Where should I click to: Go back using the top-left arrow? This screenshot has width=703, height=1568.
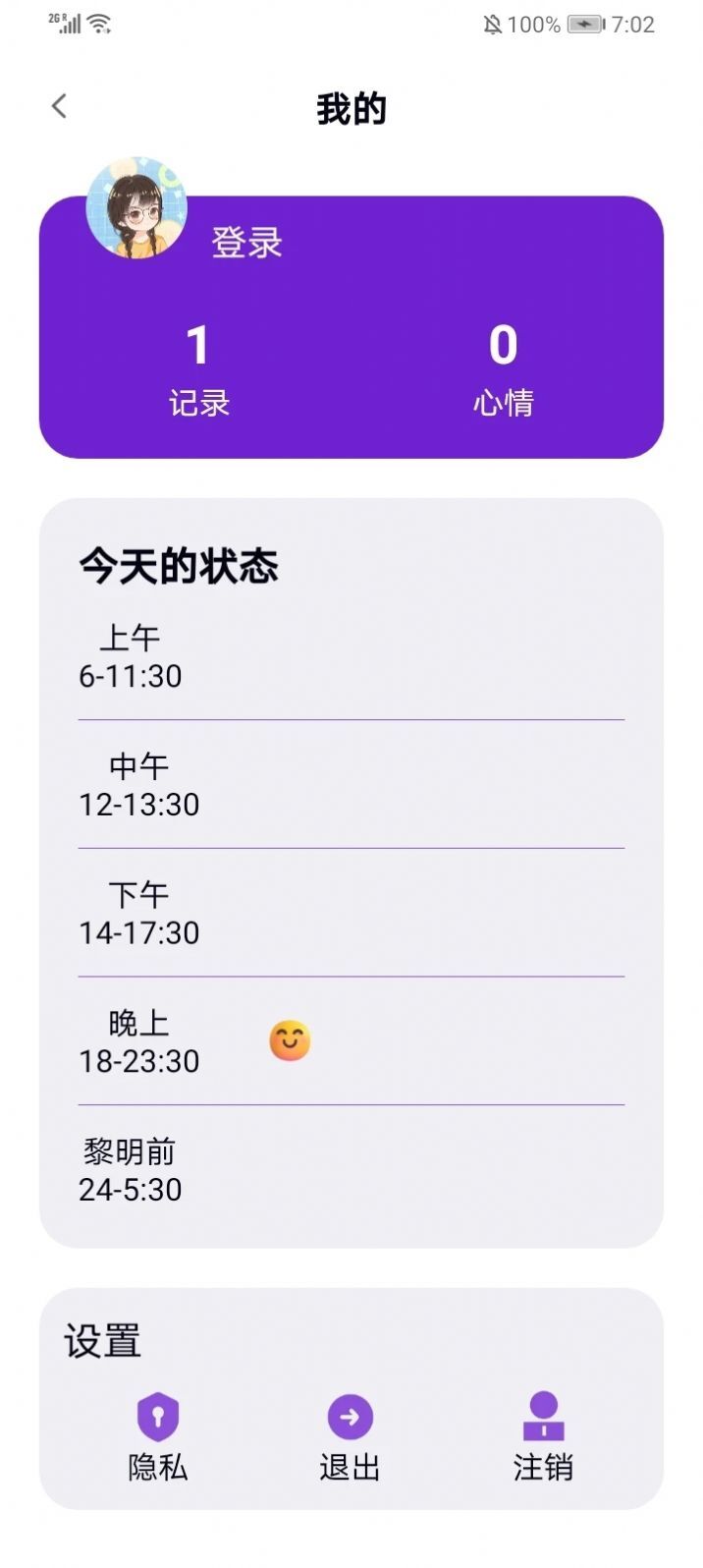60,106
